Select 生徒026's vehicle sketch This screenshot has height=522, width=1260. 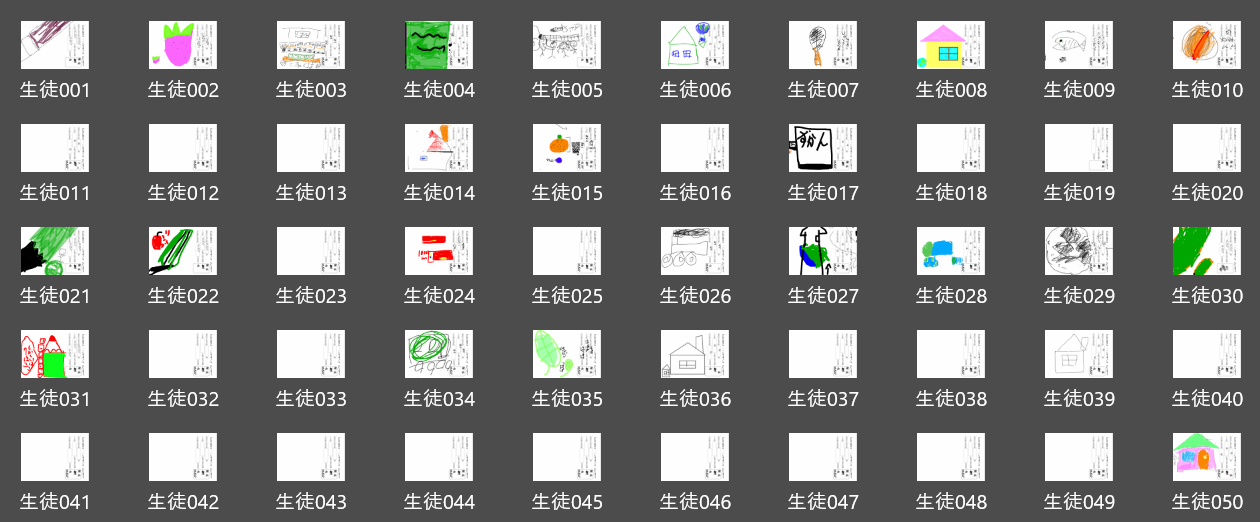point(695,251)
